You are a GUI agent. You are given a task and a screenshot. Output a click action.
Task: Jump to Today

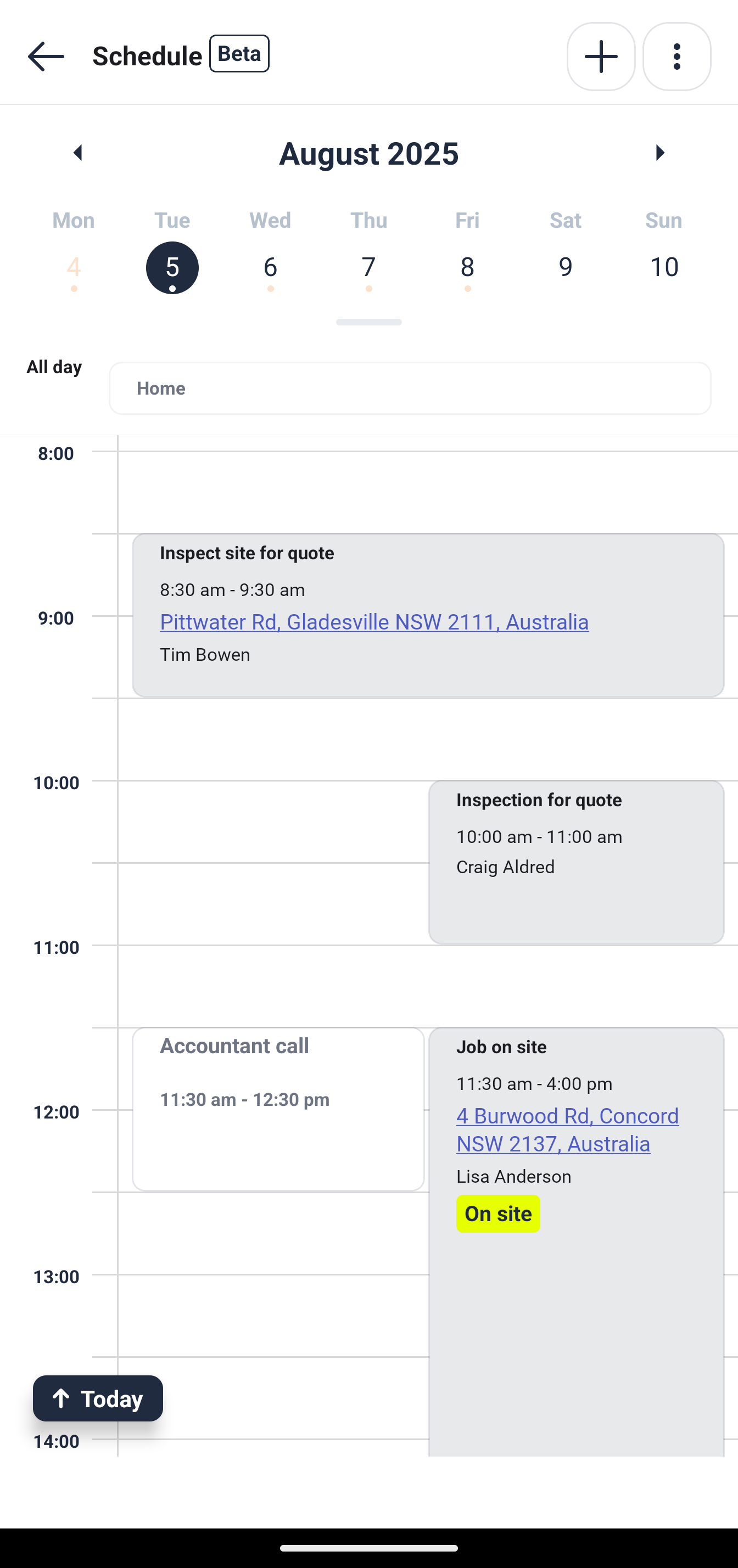(x=98, y=1398)
